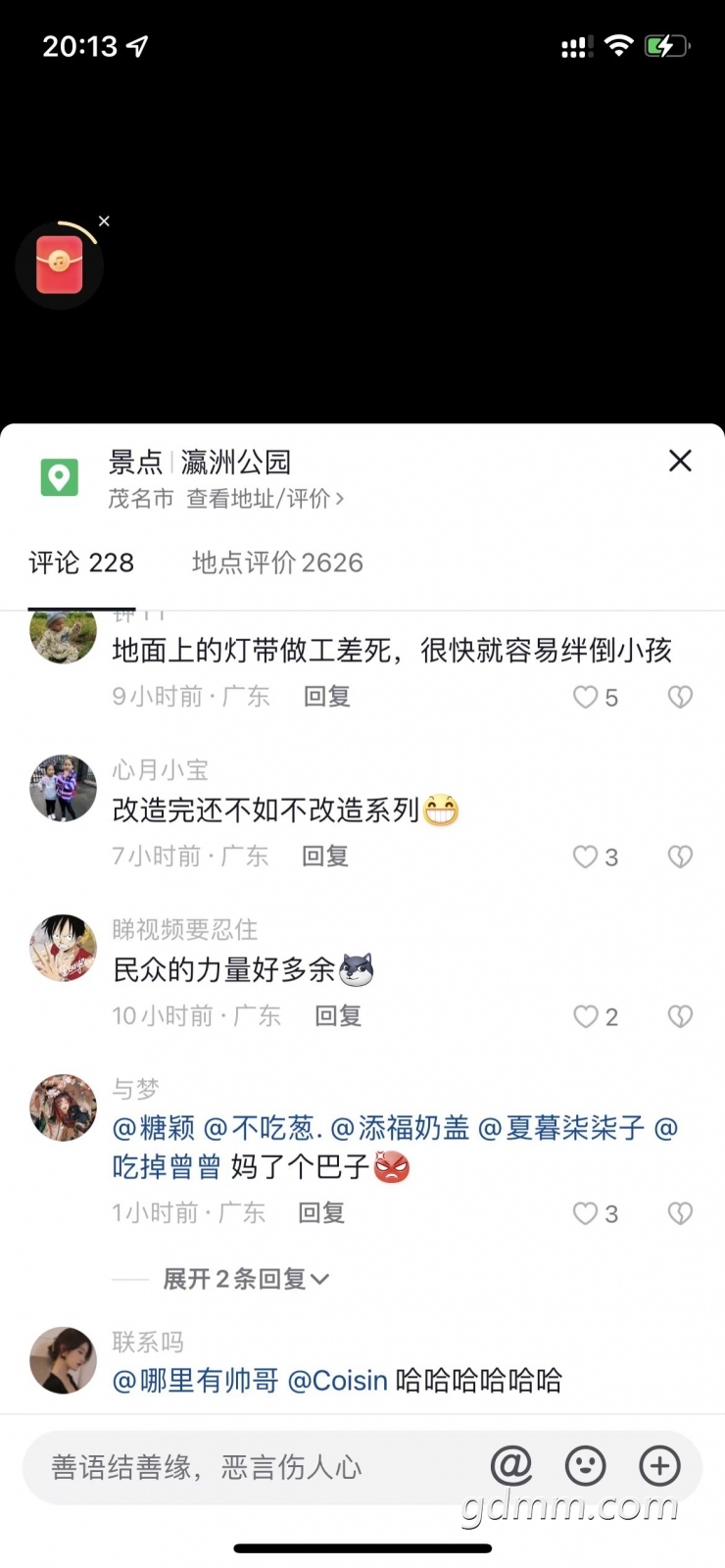Open 联系吗's profile avatar
The image size is (725, 1568).
coord(64,1360)
